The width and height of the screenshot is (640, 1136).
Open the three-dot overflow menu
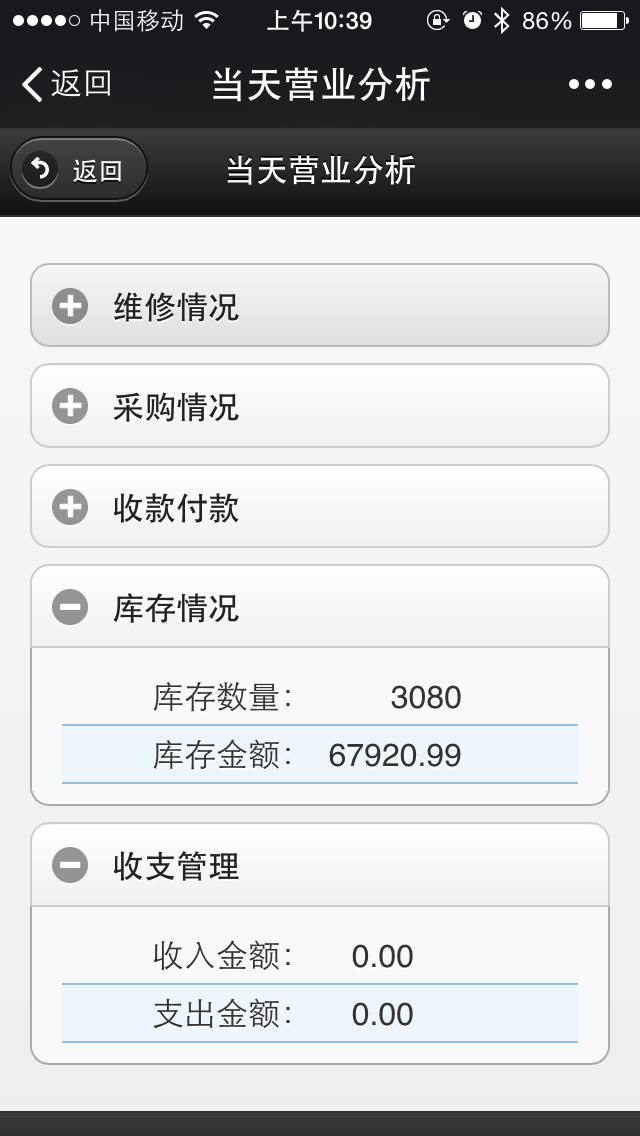click(590, 85)
